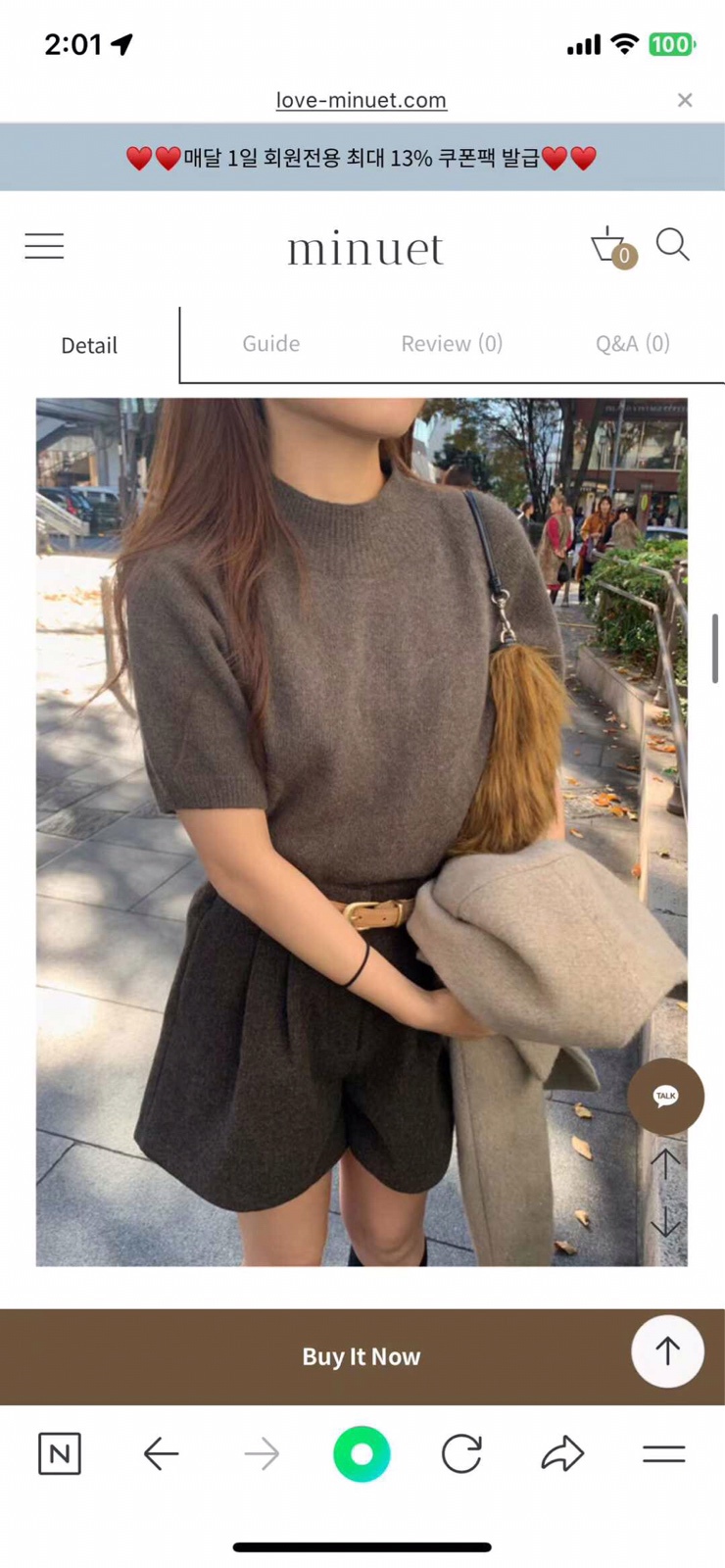Tap the love-minuet.com address link

tap(361, 100)
